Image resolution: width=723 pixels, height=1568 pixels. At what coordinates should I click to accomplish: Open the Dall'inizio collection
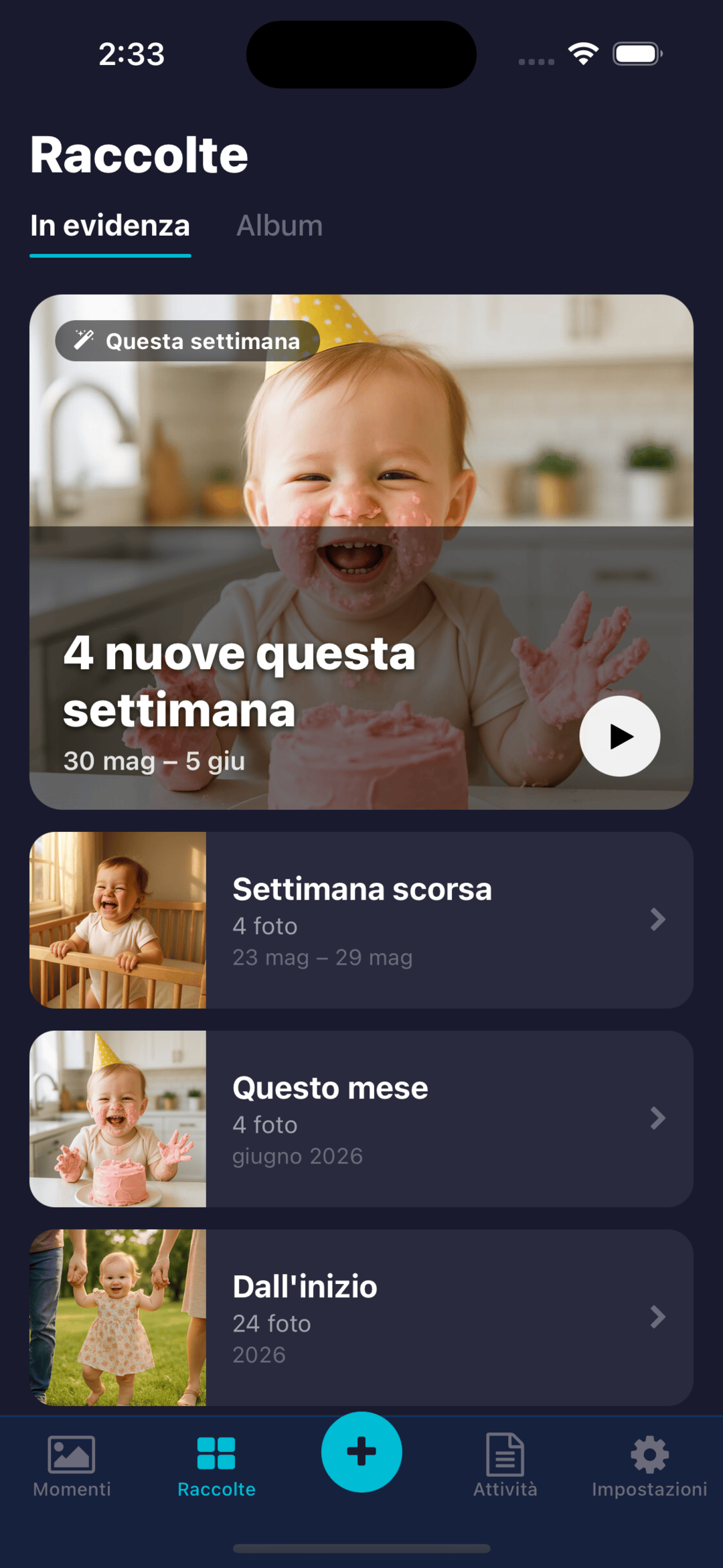click(361, 1317)
